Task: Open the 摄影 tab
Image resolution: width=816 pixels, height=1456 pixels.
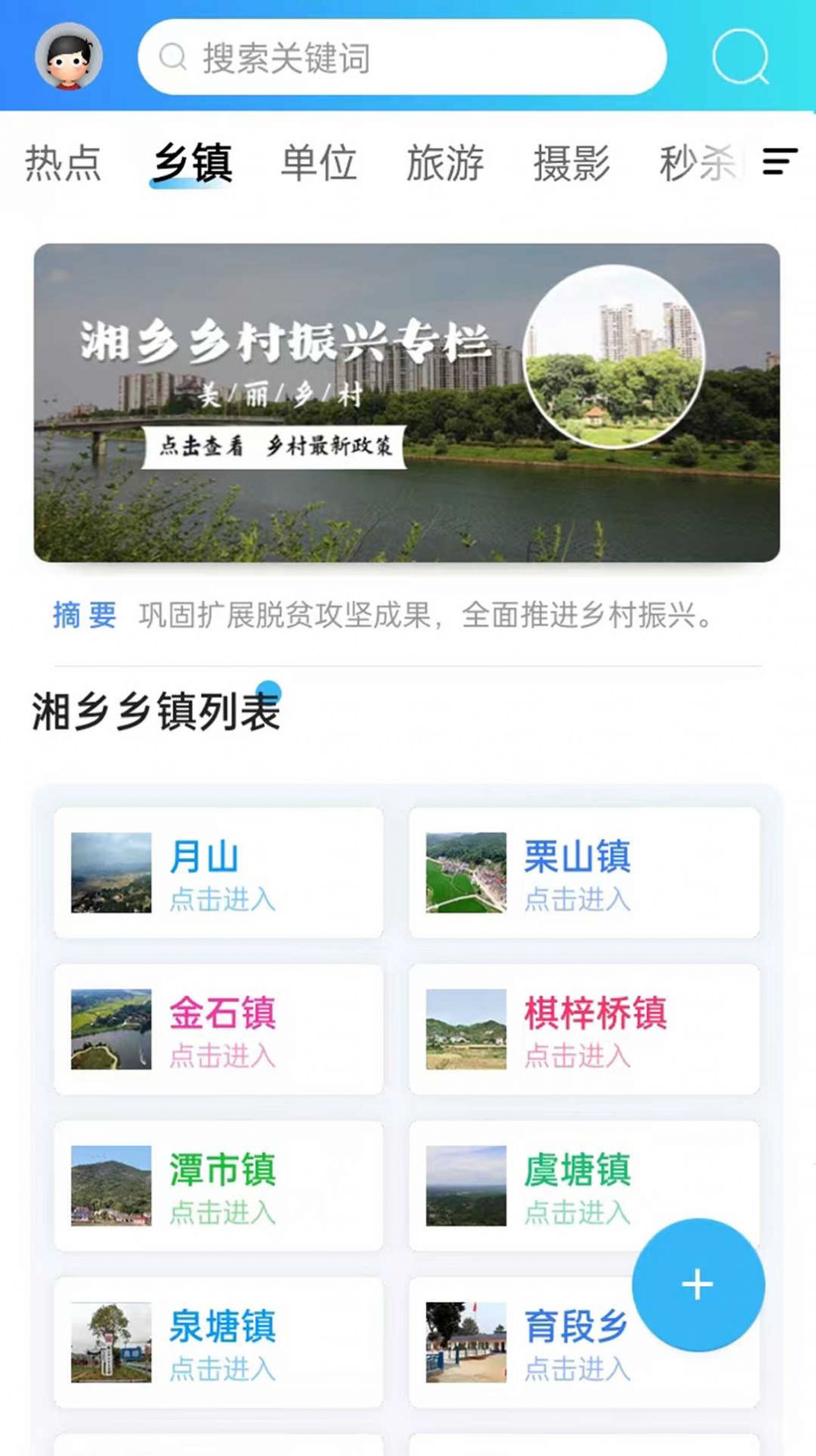Action: [571, 162]
